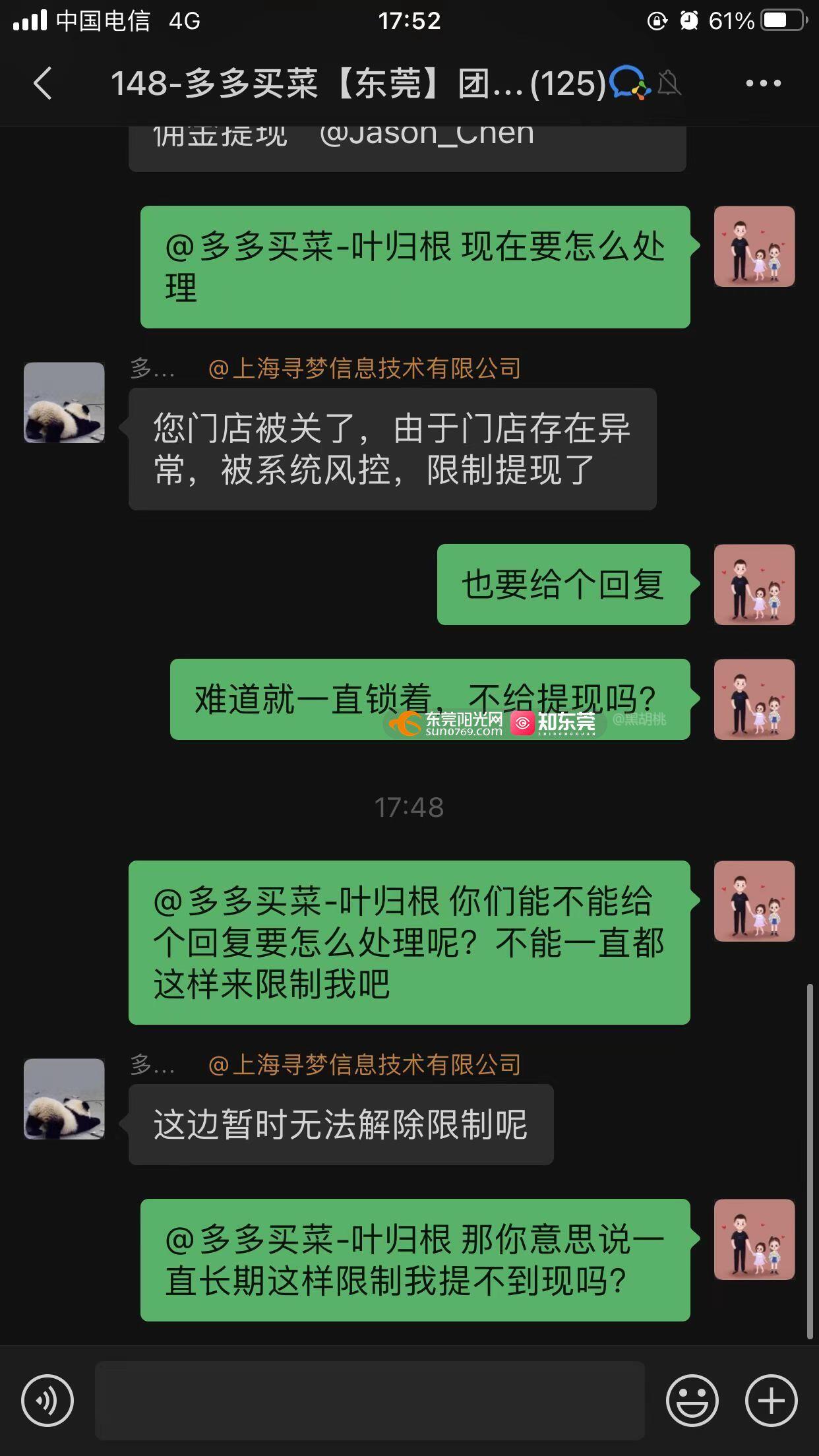Image resolution: width=819 pixels, height=1456 pixels.
Task: Open panda avatar next to 您门店被关了 message
Action: coord(64,402)
